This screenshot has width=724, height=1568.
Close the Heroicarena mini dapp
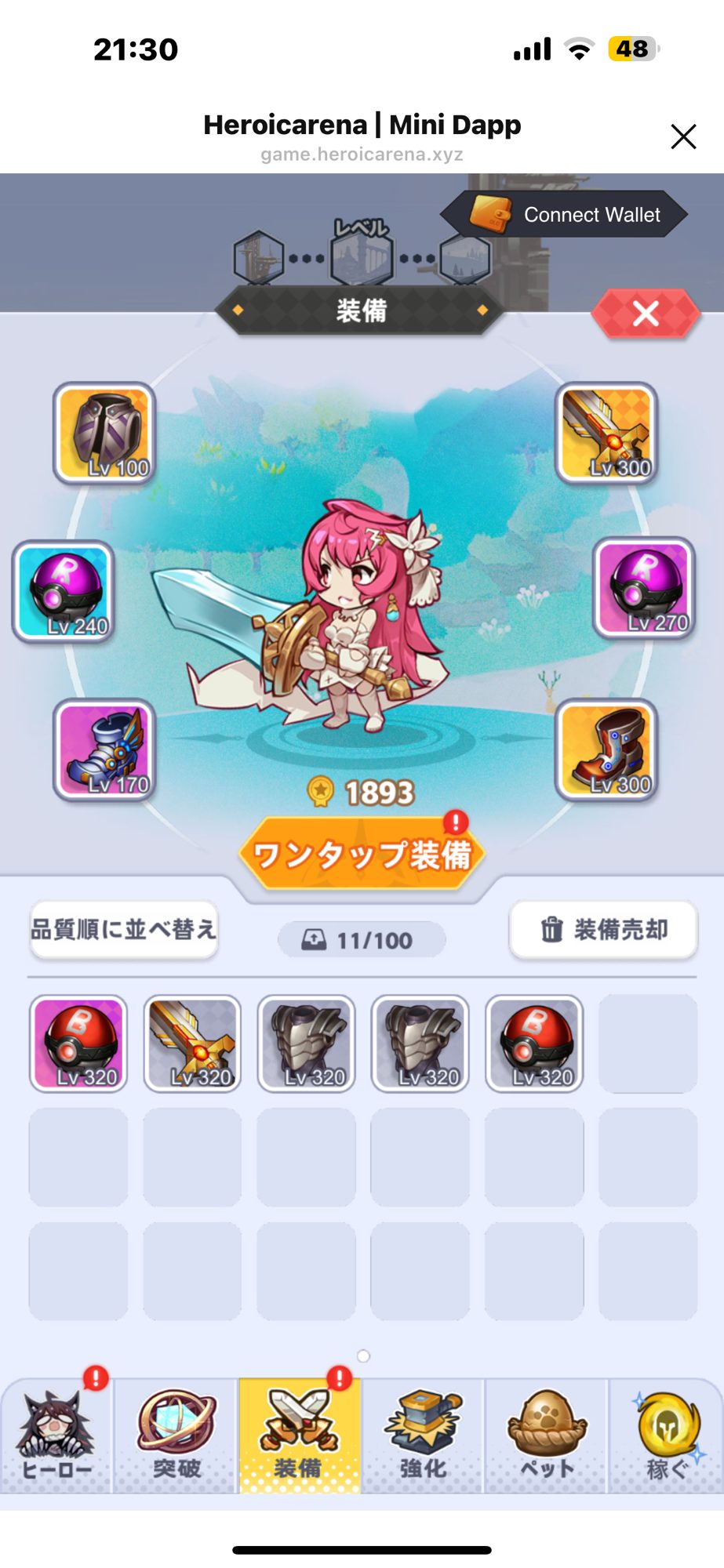pyautogui.click(x=683, y=136)
